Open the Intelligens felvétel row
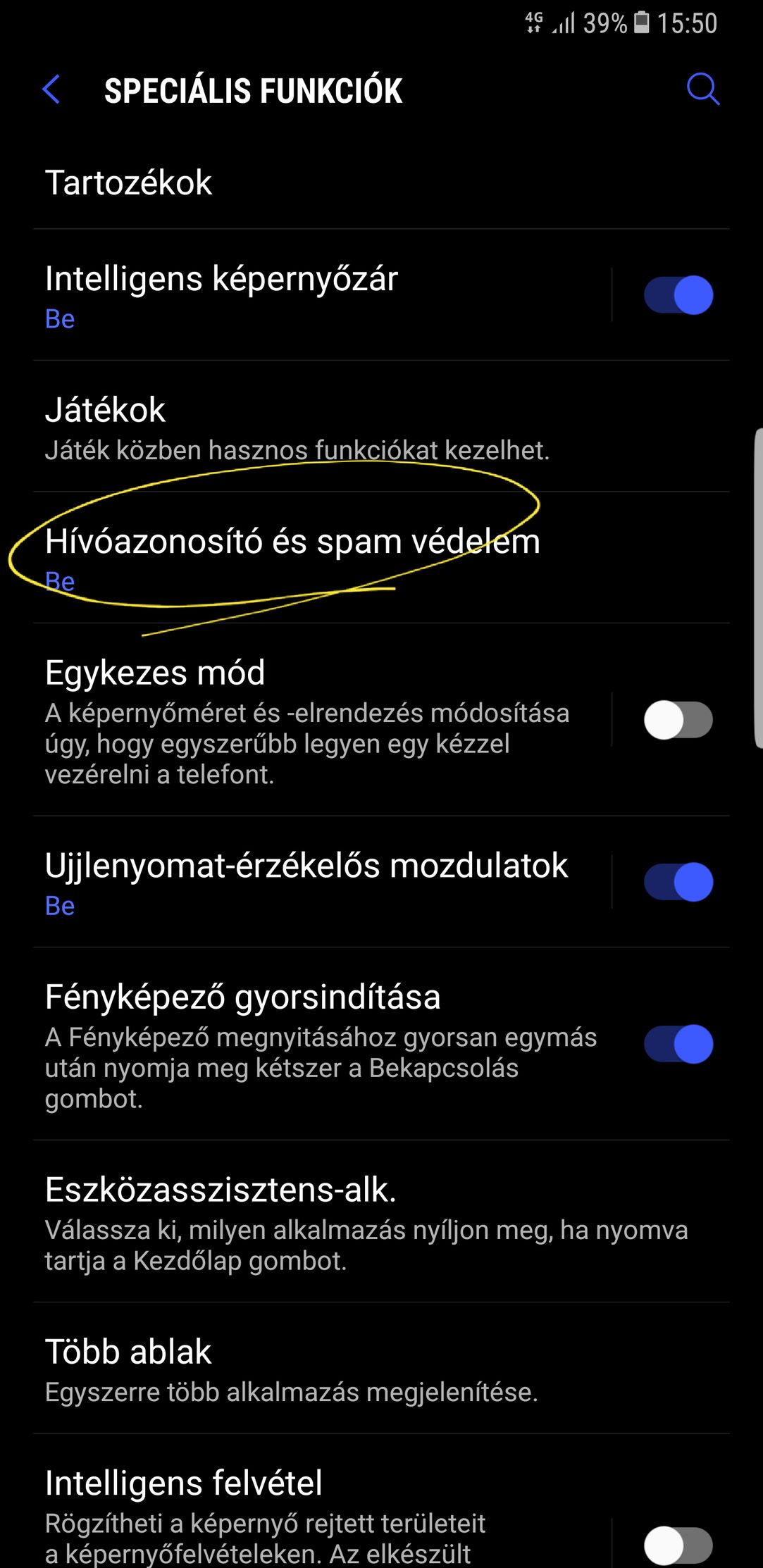The width and height of the screenshot is (763, 1568). tap(321, 1502)
